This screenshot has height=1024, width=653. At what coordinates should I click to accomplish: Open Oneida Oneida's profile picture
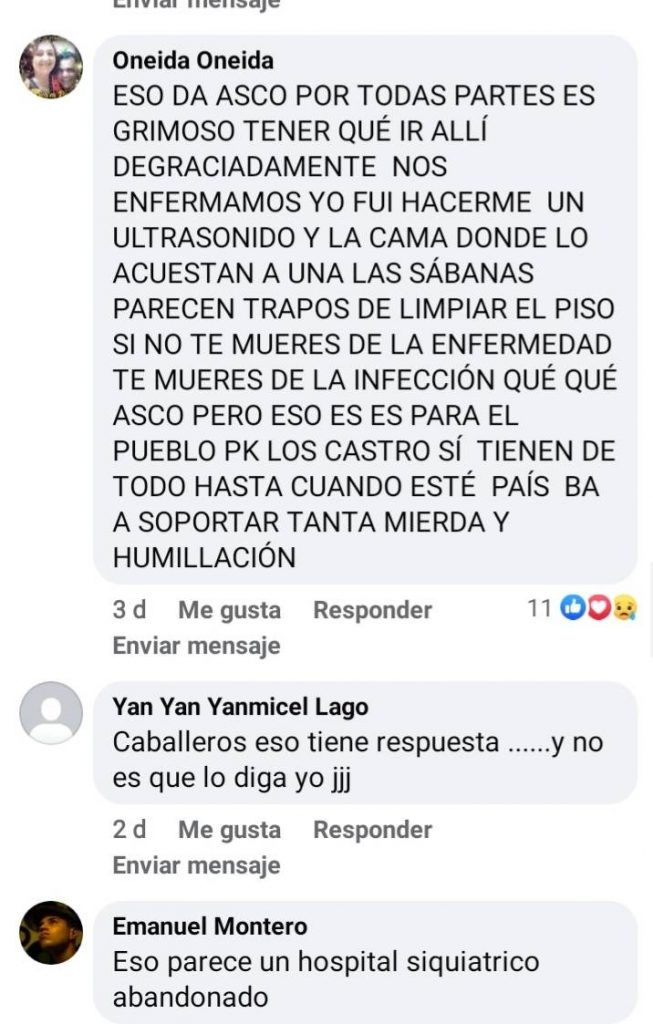pyautogui.click(x=51, y=67)
